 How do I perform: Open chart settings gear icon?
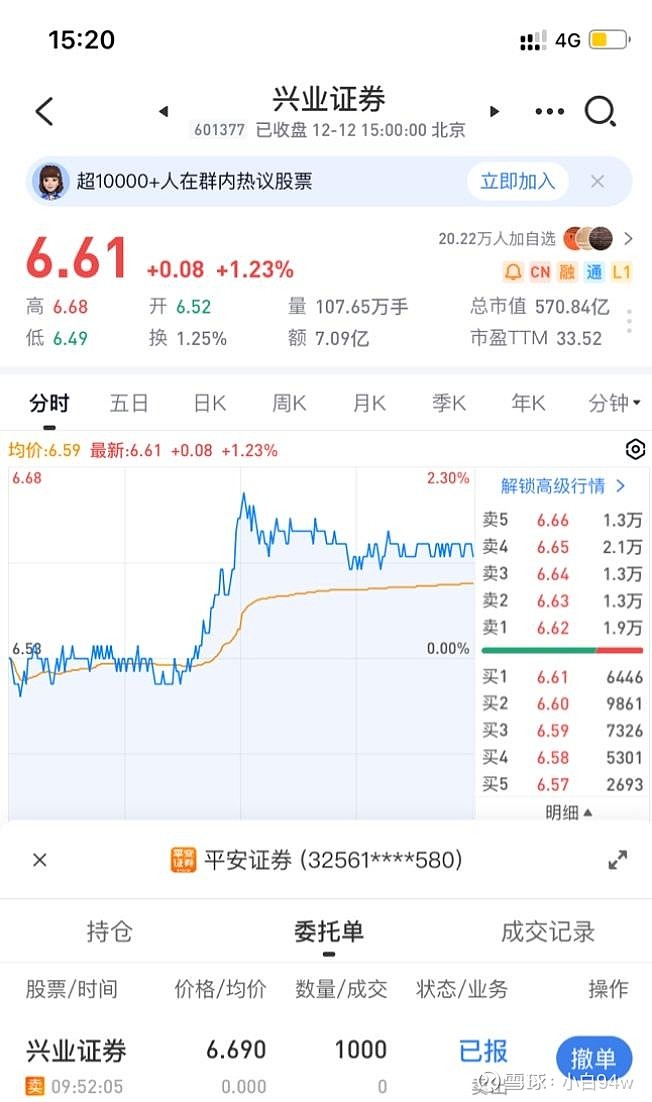pos(635,449)
